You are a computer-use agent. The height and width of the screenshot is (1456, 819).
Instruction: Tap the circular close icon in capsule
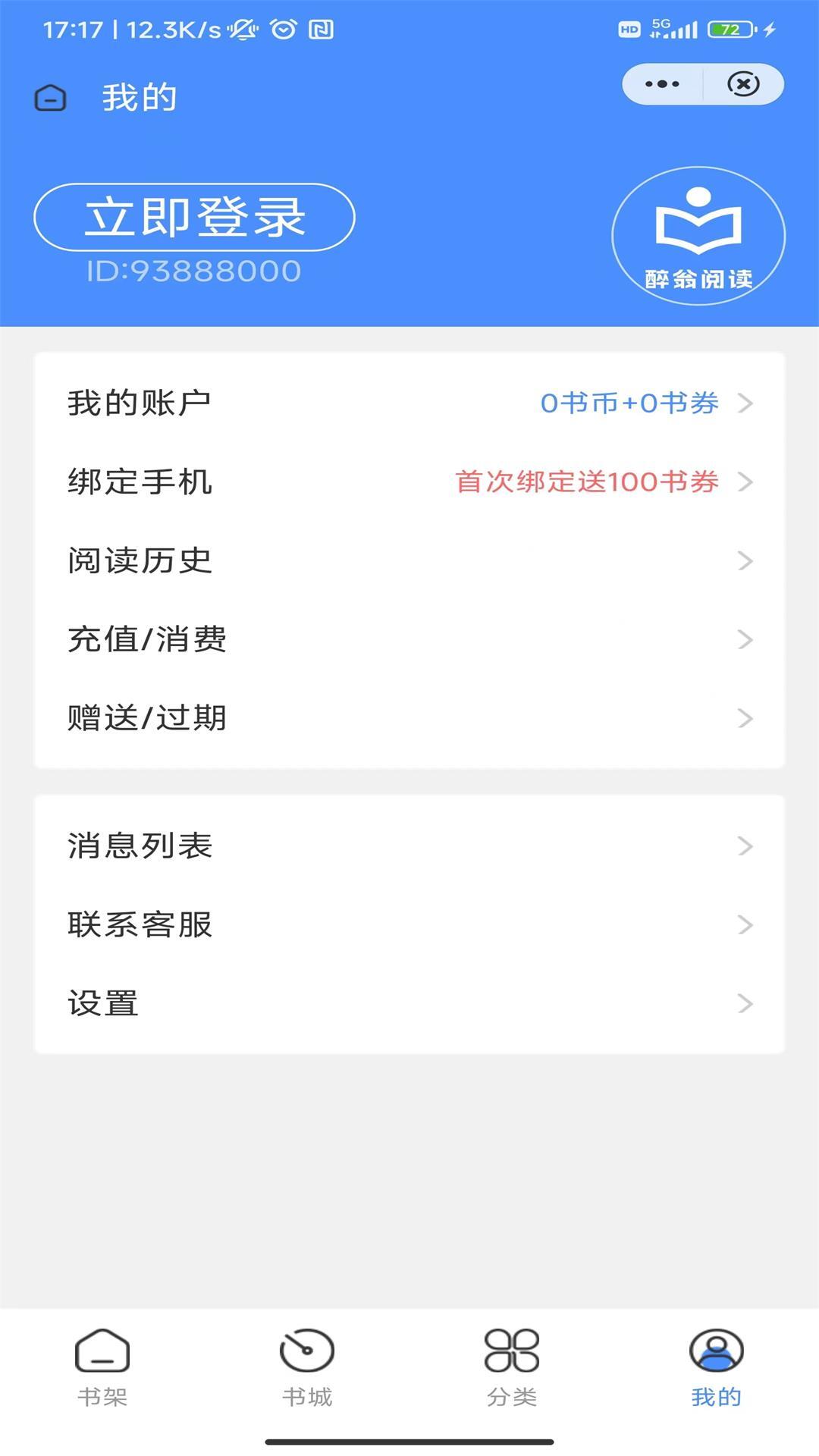point(742,83)
